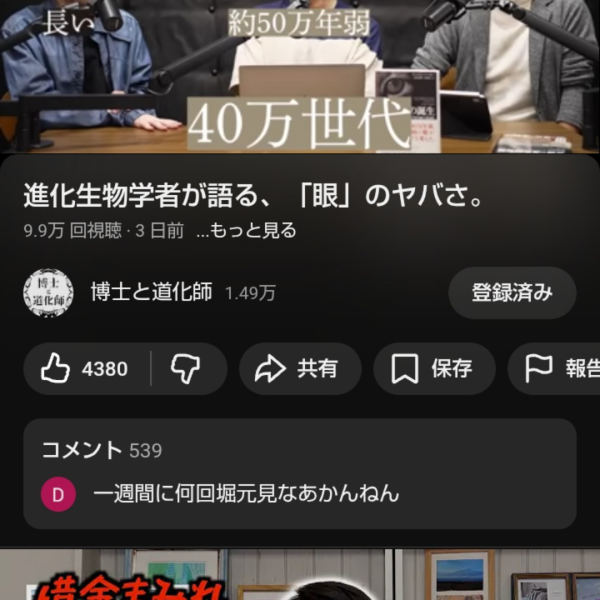The height and width of the screenshot is (600, 600).
Task: Open the next recommended video thumbnail
Action: coord(300,576)
